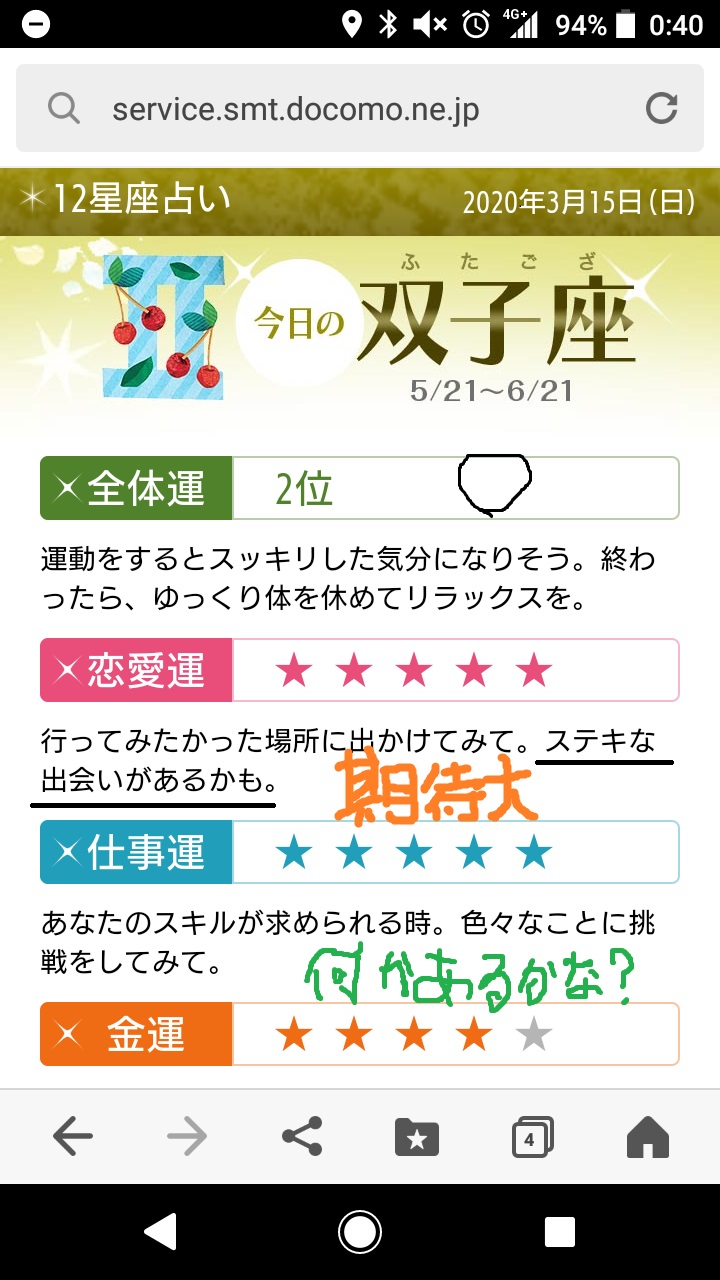Go forward to the next page

(x=187, y=1136)
